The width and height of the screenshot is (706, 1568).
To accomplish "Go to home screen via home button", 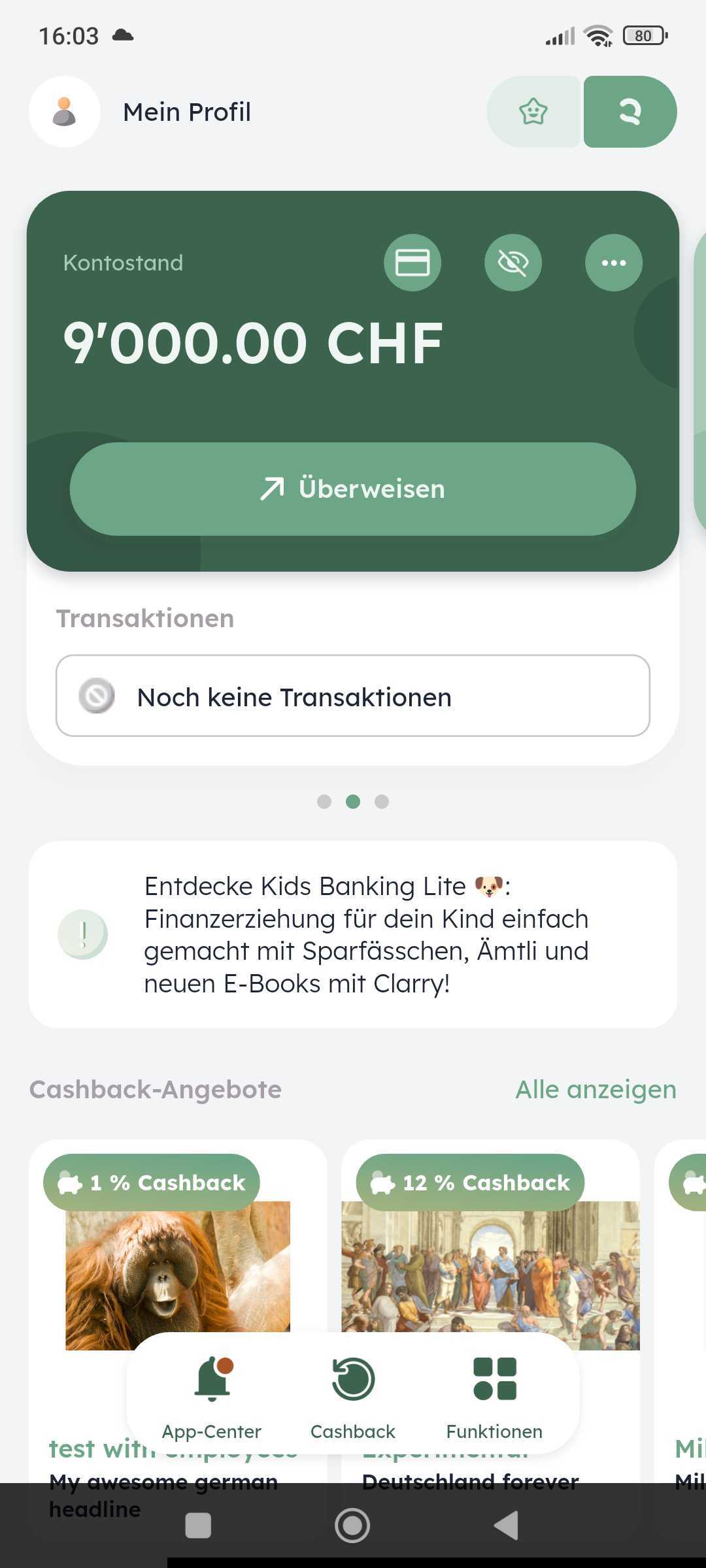I will [352, 1526].
